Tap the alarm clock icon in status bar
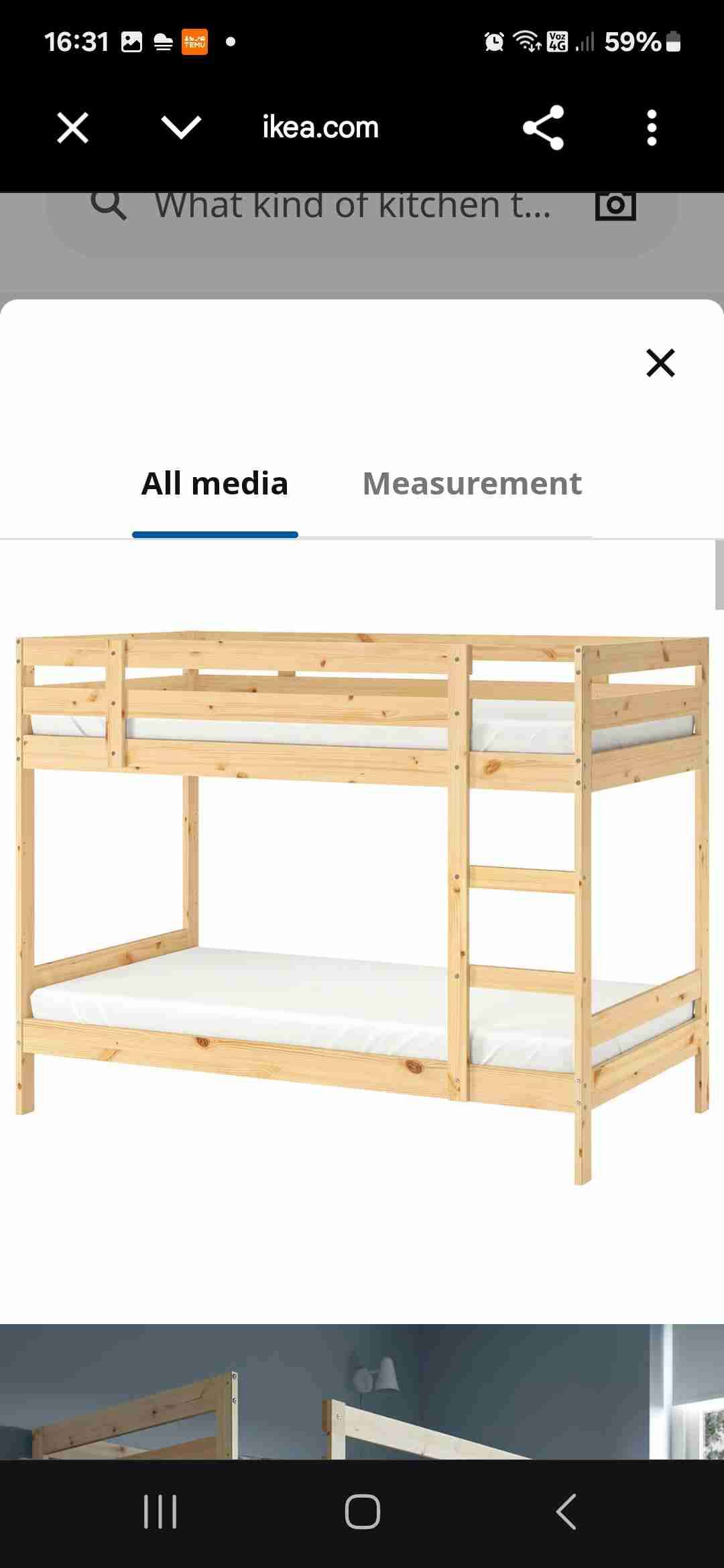 pos(493,42)
